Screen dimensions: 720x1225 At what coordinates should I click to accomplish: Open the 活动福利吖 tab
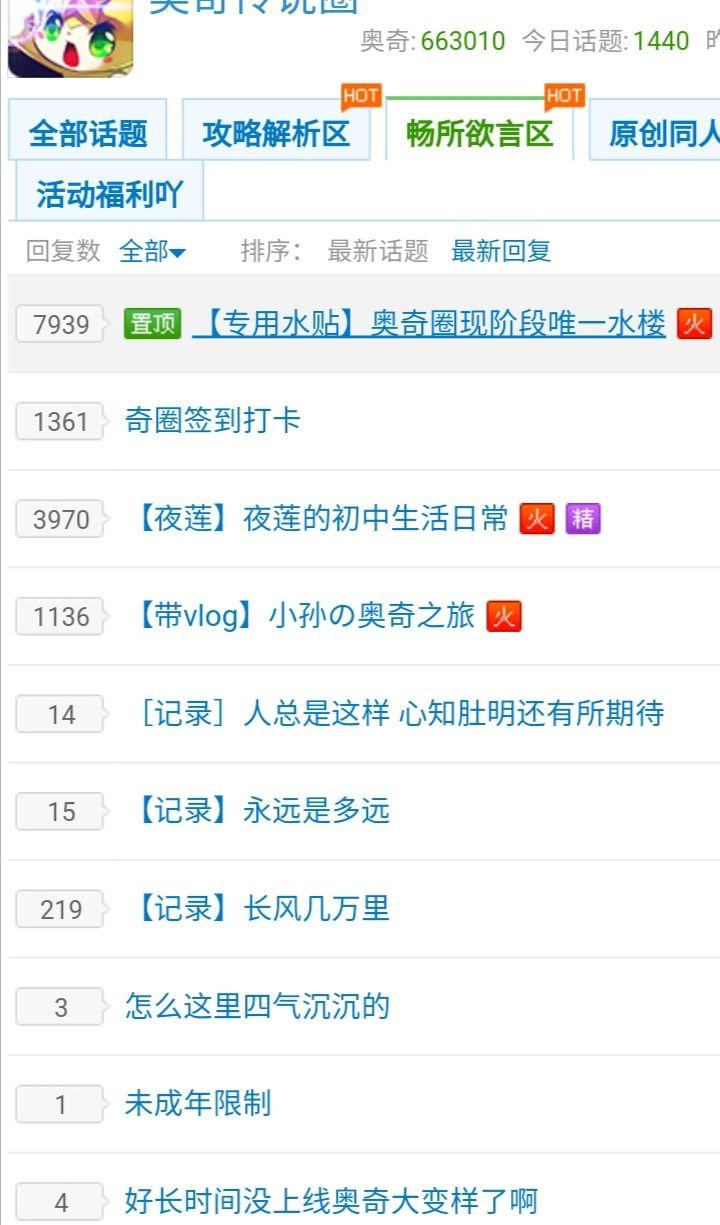109,194
